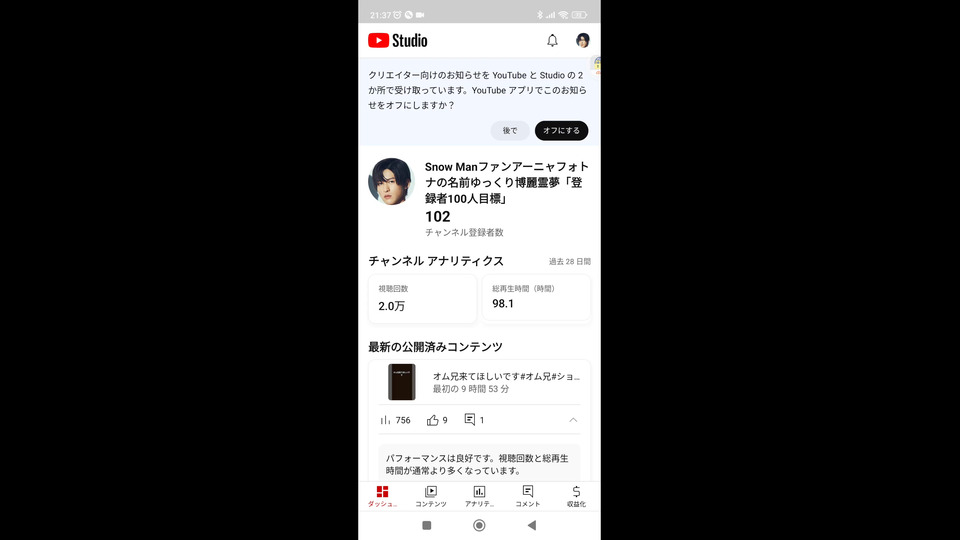Viewport: 960px width, 540px height.
Task: Select the 収益化 tab
Action: (x=576, y=496)
